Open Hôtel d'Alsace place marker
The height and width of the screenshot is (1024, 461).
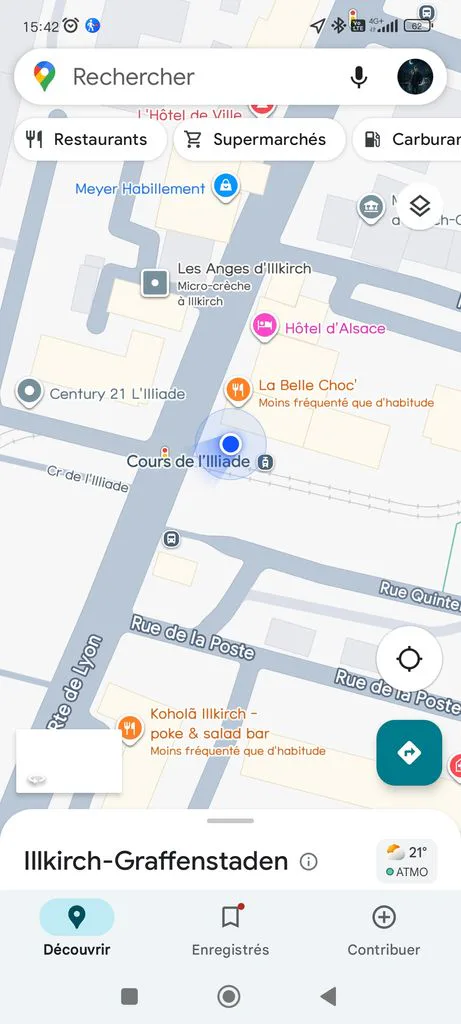point(264,327)
